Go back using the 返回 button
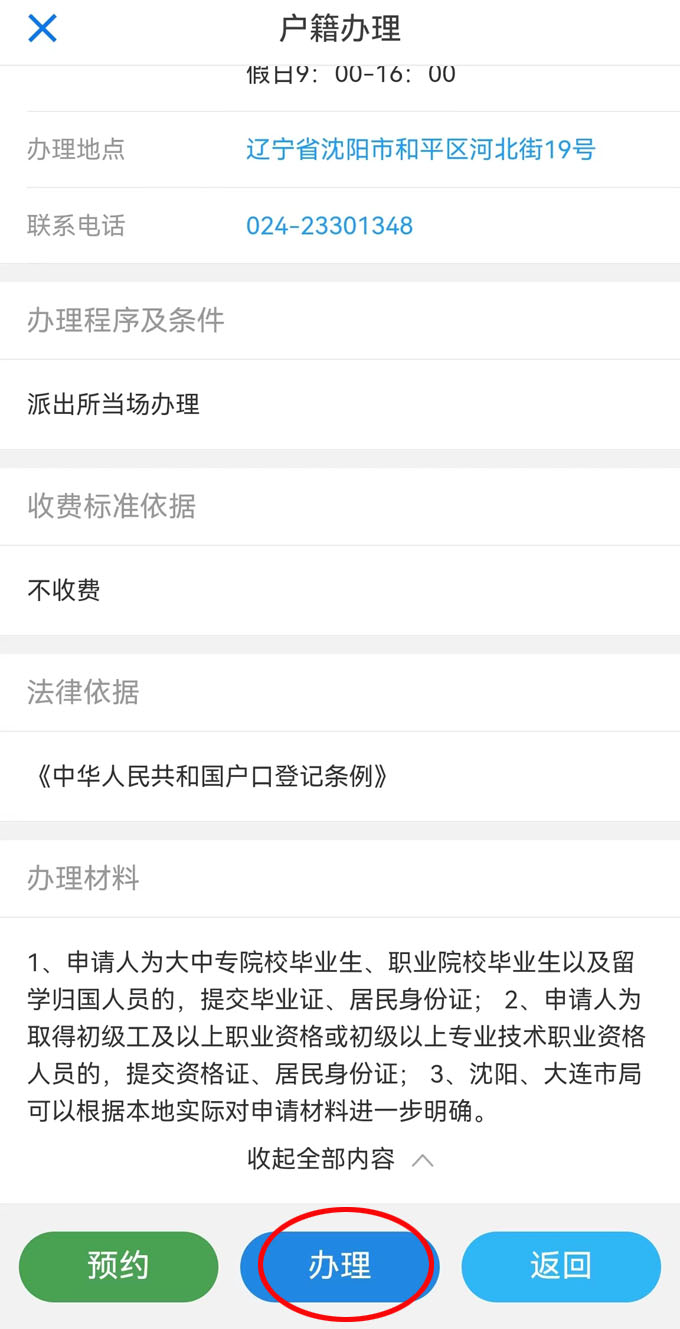This screenshot has width=680, height=1329. pos(561,1266)
